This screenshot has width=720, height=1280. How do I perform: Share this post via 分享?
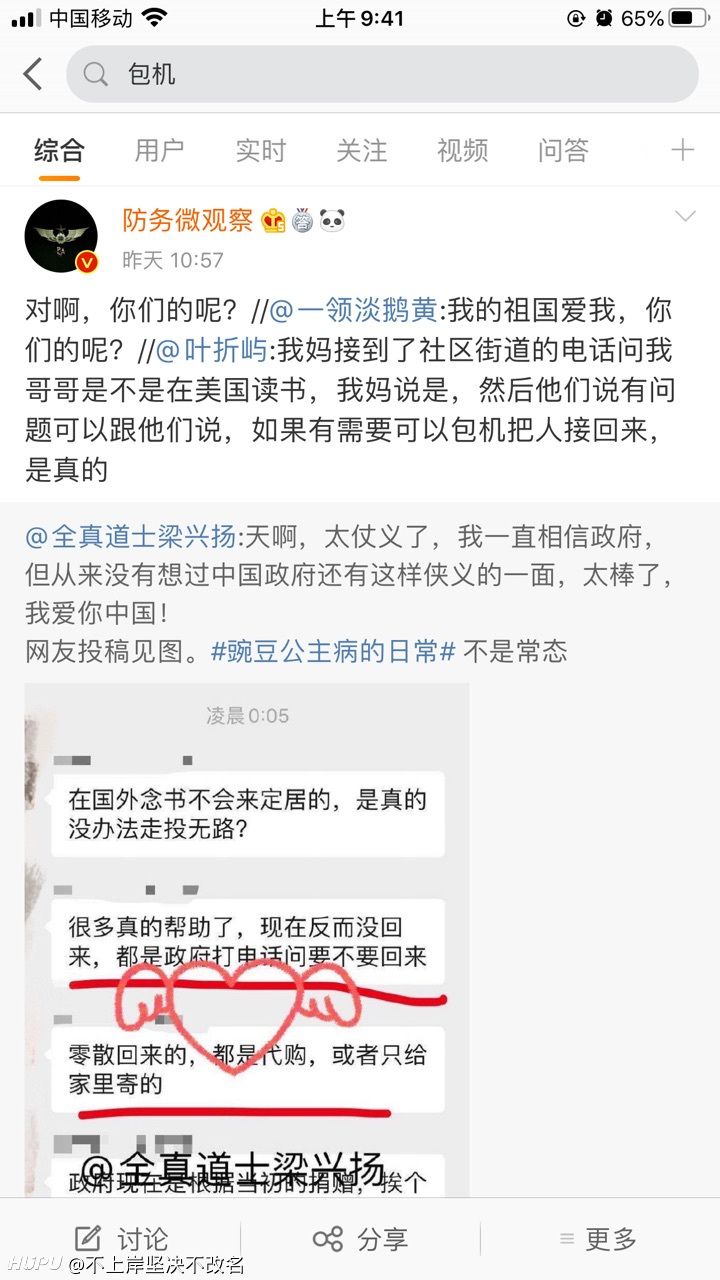360,1239
